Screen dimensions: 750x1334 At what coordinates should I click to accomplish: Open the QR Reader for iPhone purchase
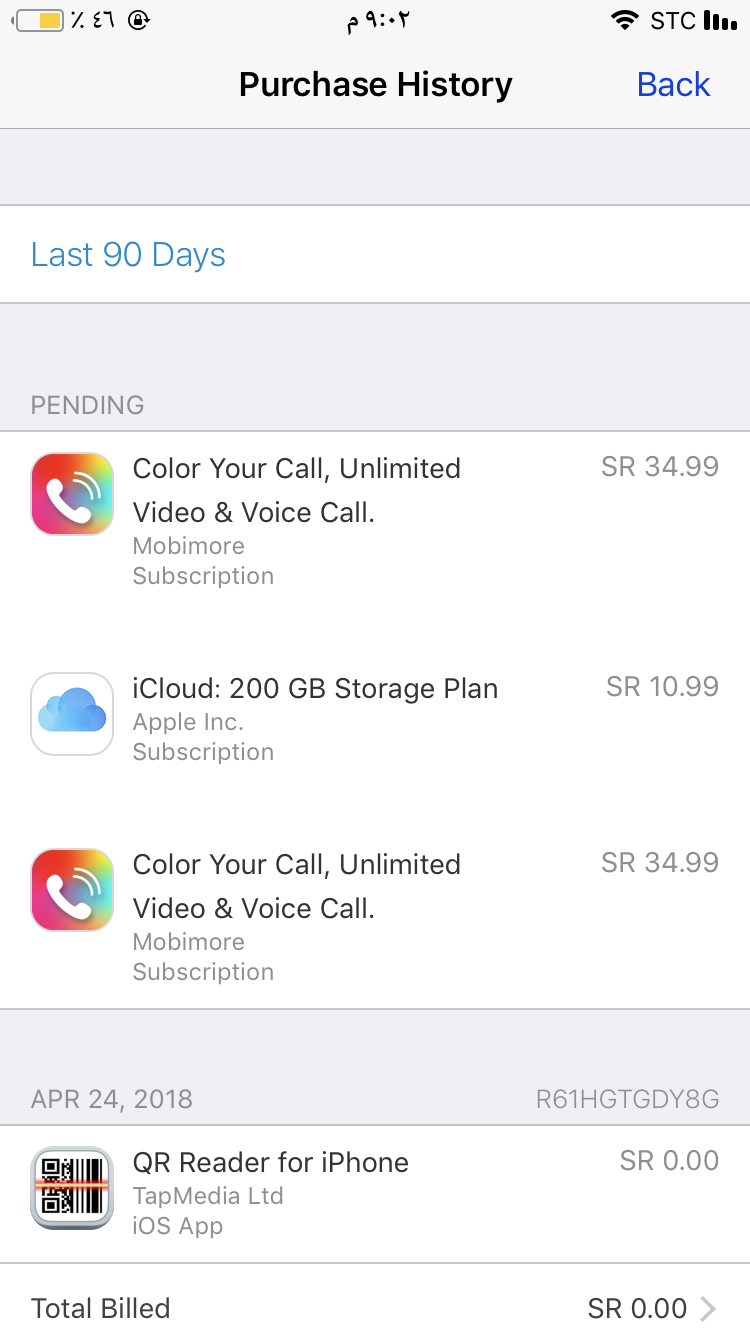click(375, 1194)
